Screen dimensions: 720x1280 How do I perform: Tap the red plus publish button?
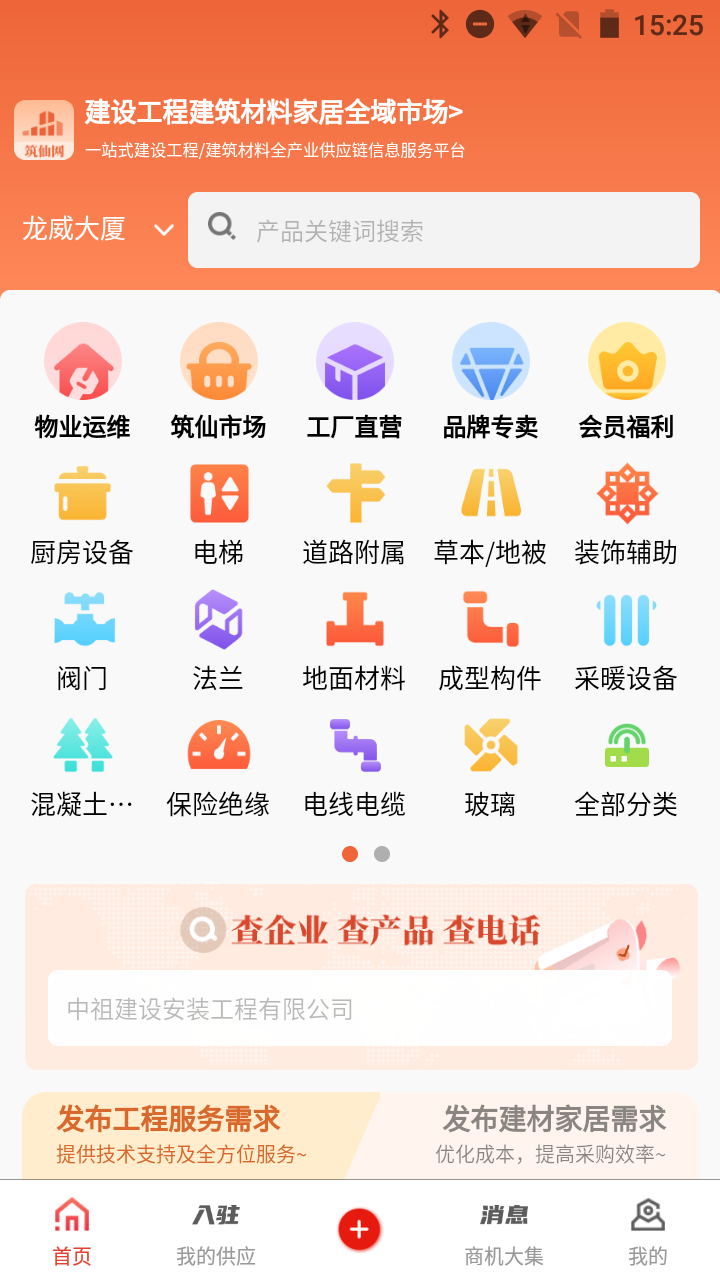(x=360, y=1230)
